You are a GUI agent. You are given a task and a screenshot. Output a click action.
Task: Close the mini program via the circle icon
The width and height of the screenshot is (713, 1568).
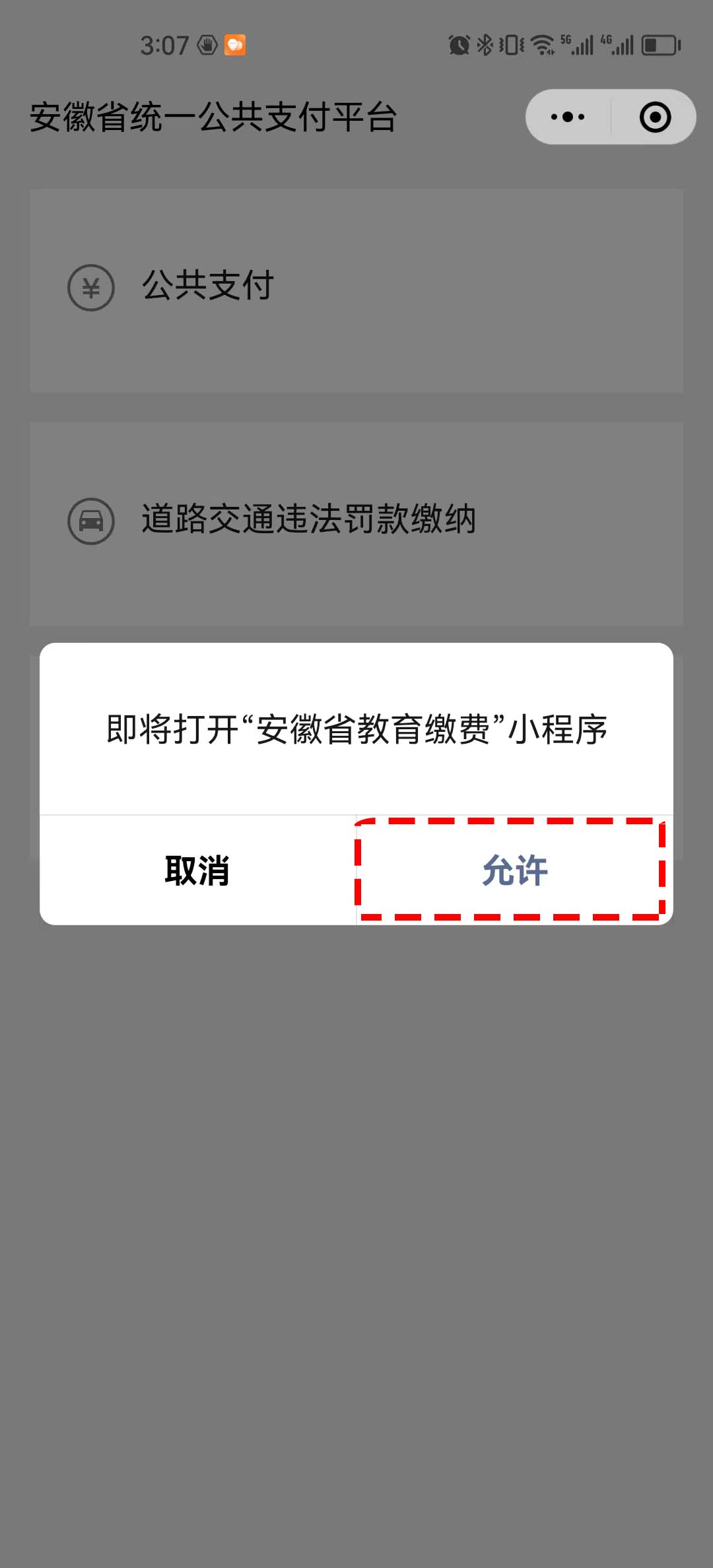tap(655, 117)
